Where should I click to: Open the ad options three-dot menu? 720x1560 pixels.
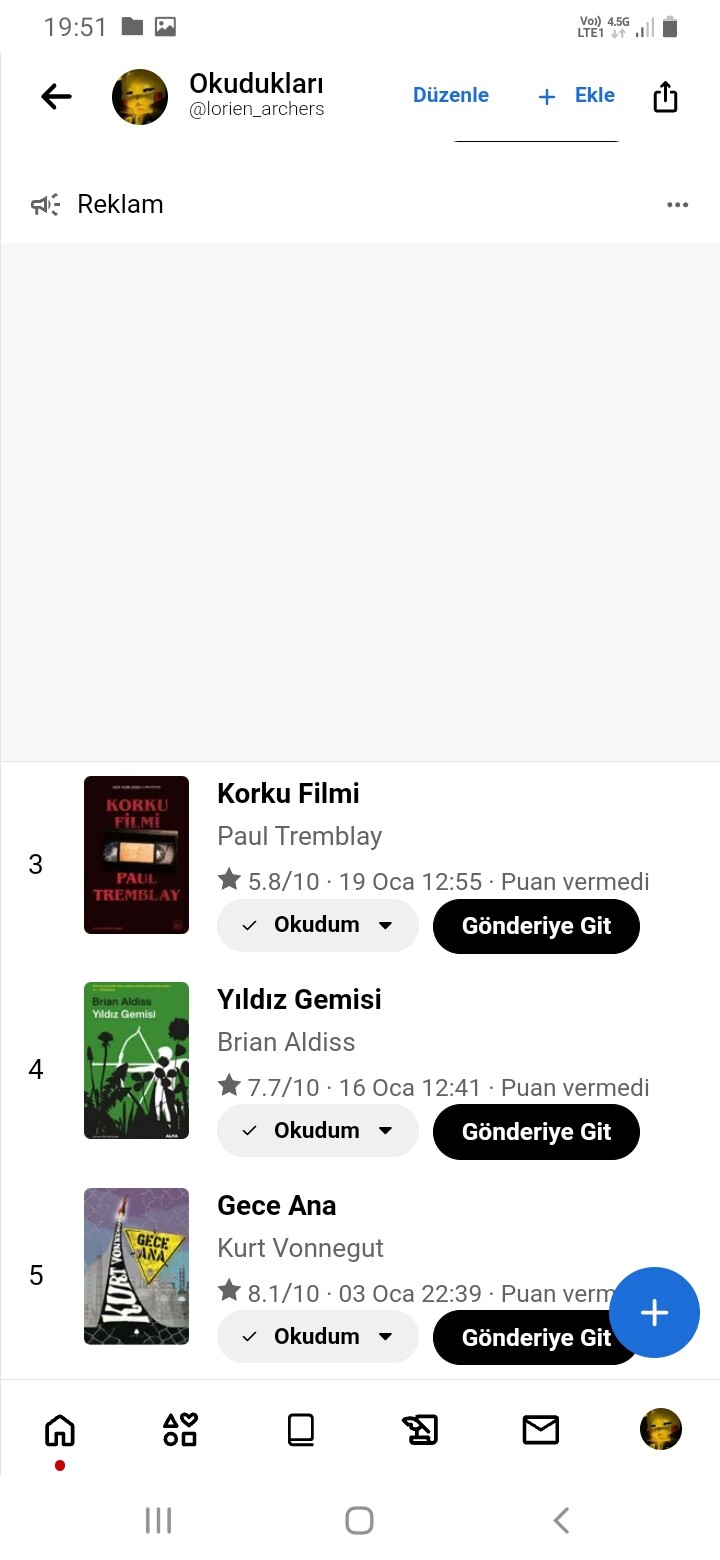(677, 205)
